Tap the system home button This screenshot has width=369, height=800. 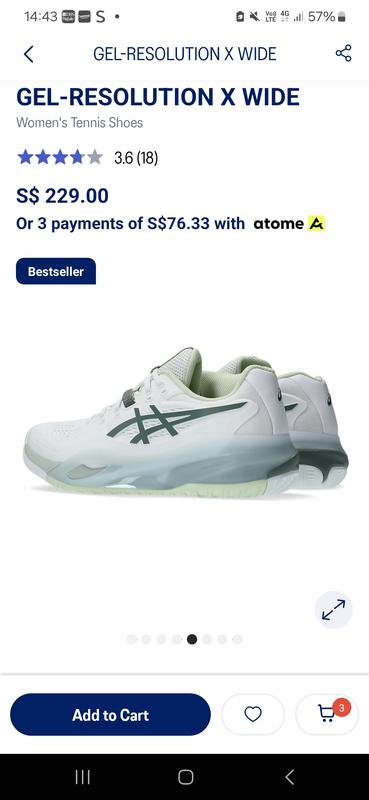[185, 777]
